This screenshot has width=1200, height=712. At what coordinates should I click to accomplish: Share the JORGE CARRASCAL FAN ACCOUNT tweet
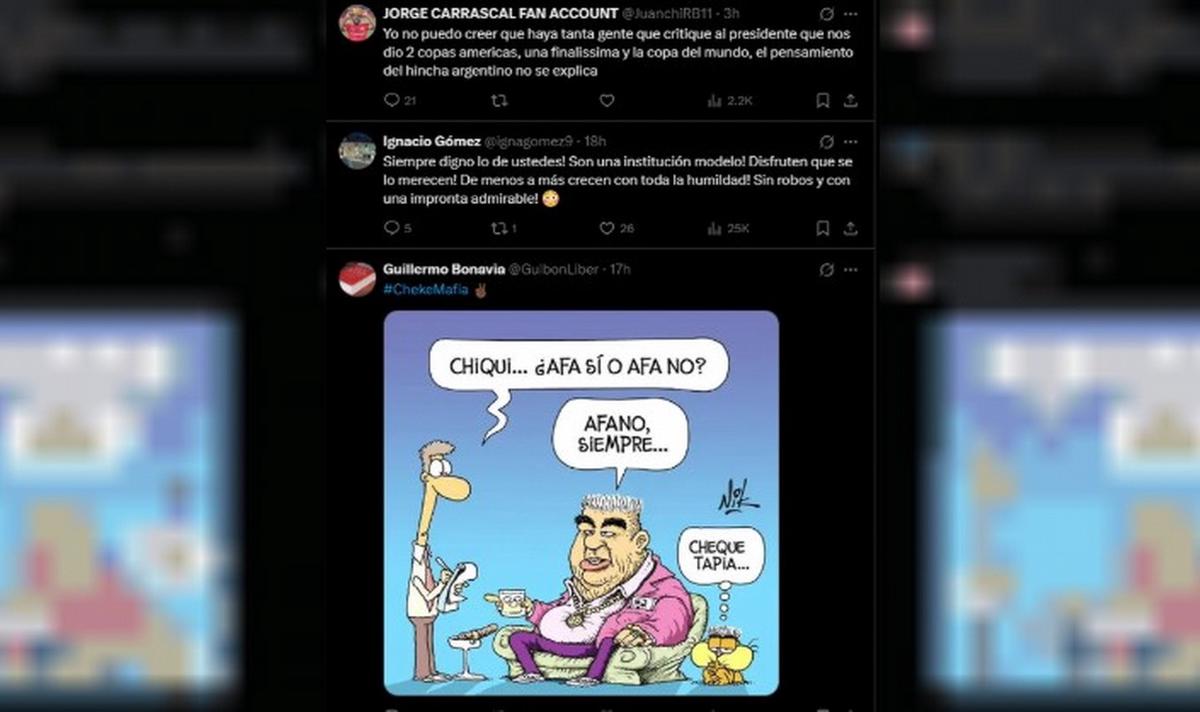coord(850,100)
